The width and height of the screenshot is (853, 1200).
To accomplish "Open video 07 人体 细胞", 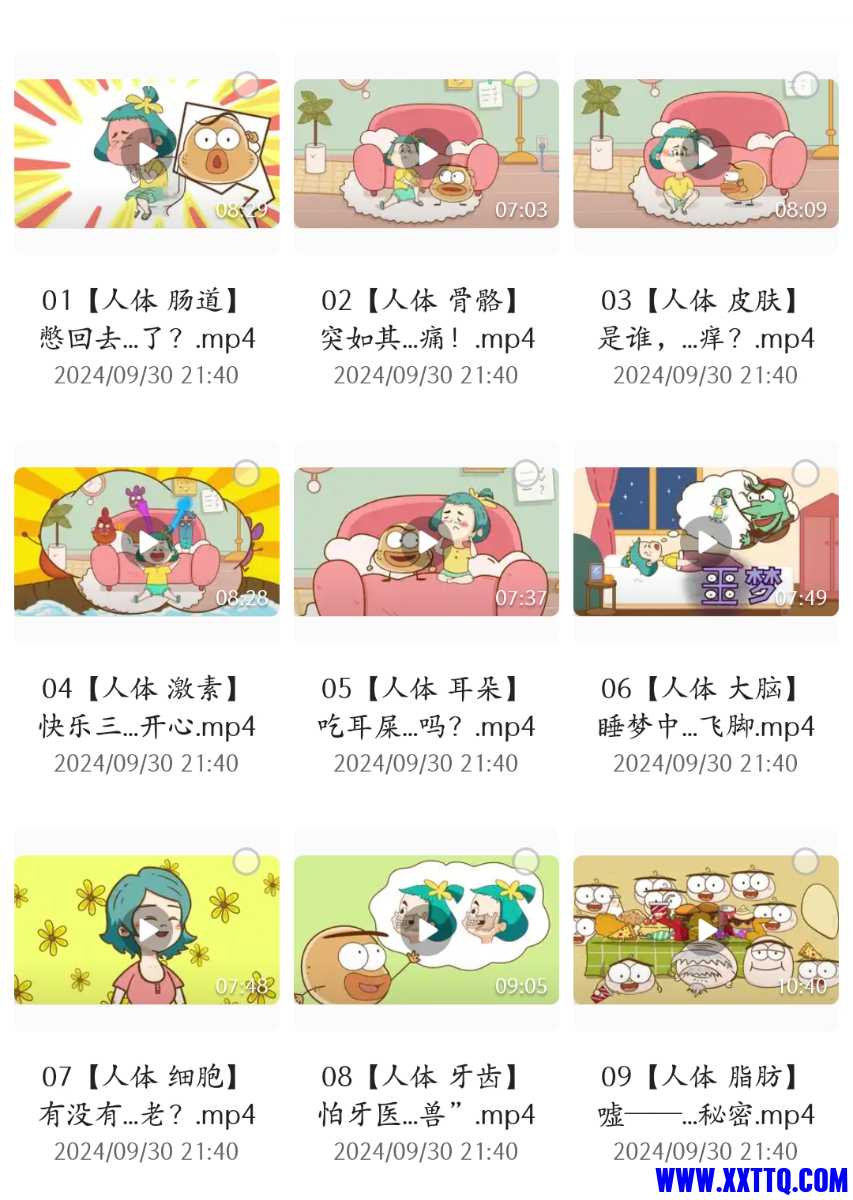I will click(147, 930).
